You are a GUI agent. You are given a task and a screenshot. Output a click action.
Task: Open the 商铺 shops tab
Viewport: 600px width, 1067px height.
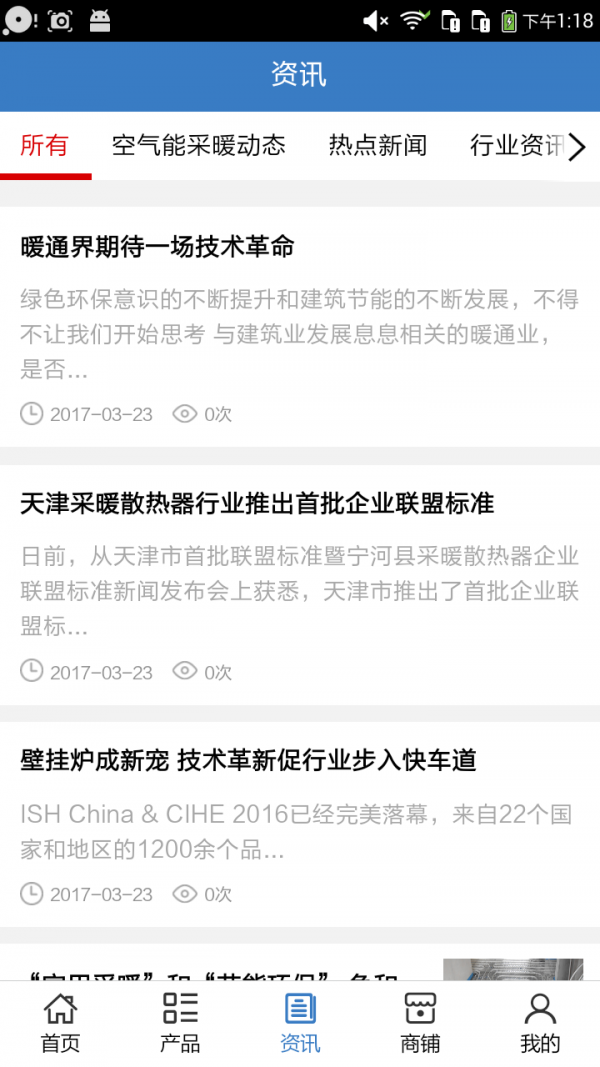(420, 1023)
